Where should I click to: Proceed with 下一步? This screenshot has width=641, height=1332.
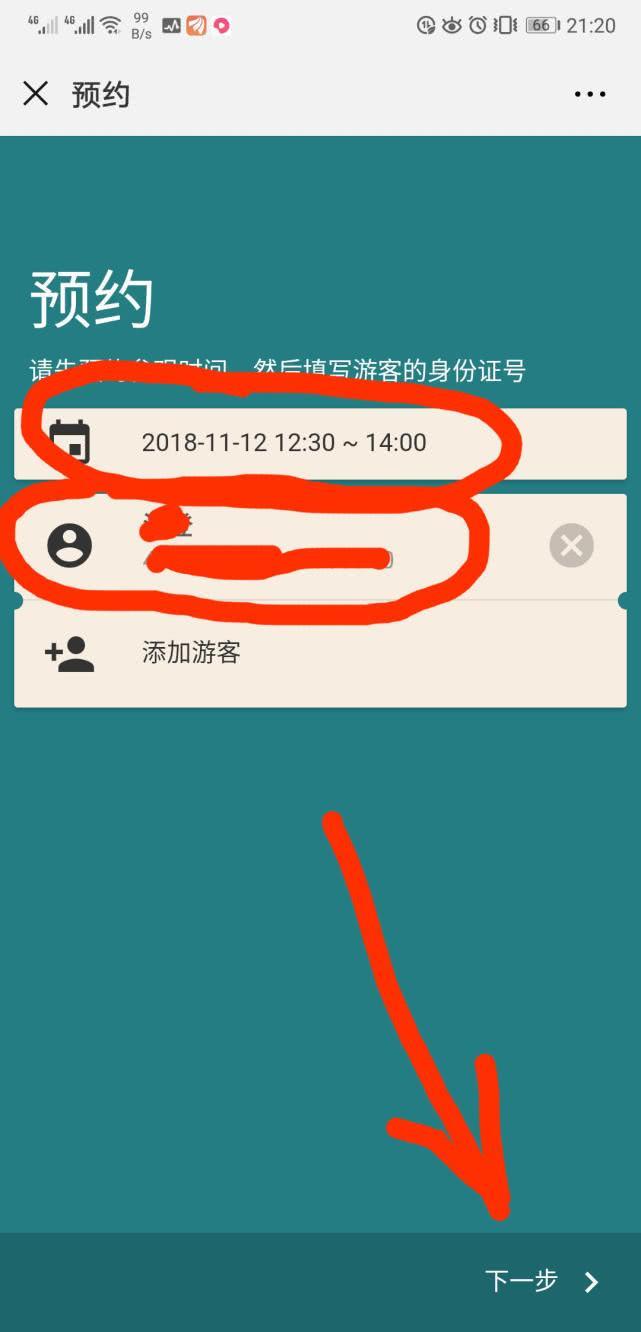point(541,1281)
